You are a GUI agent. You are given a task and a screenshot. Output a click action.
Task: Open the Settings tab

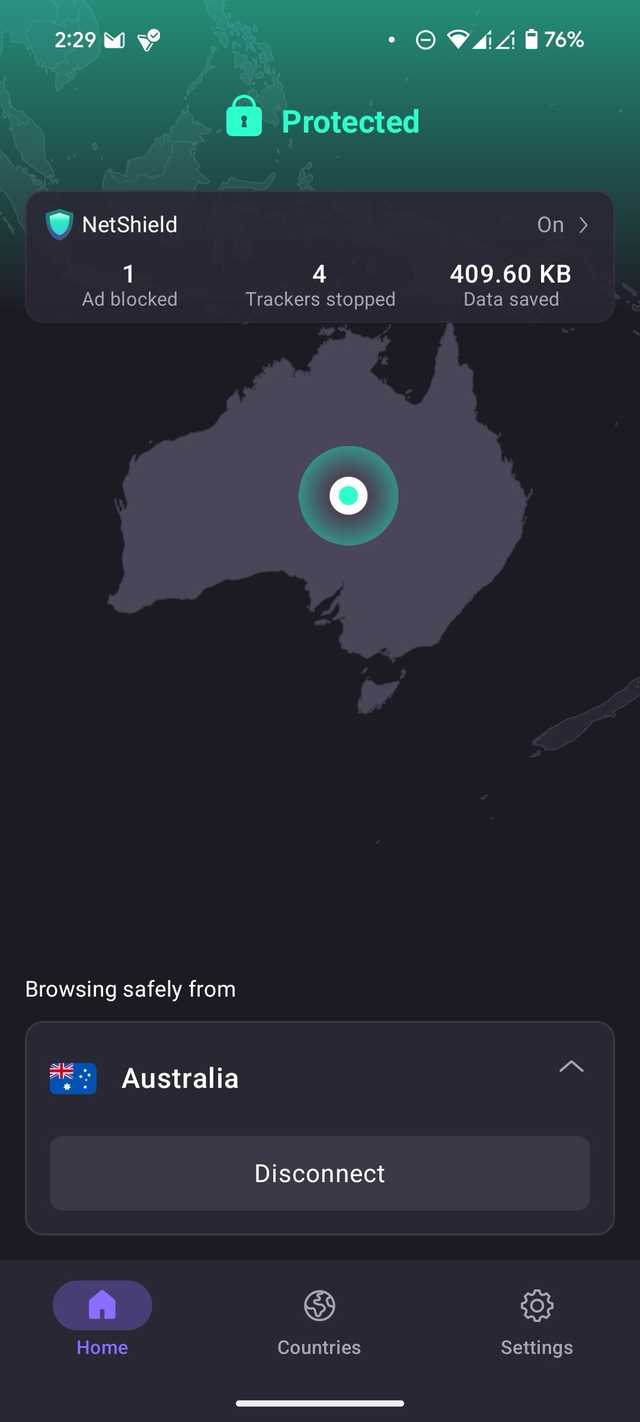[536, 1322]
